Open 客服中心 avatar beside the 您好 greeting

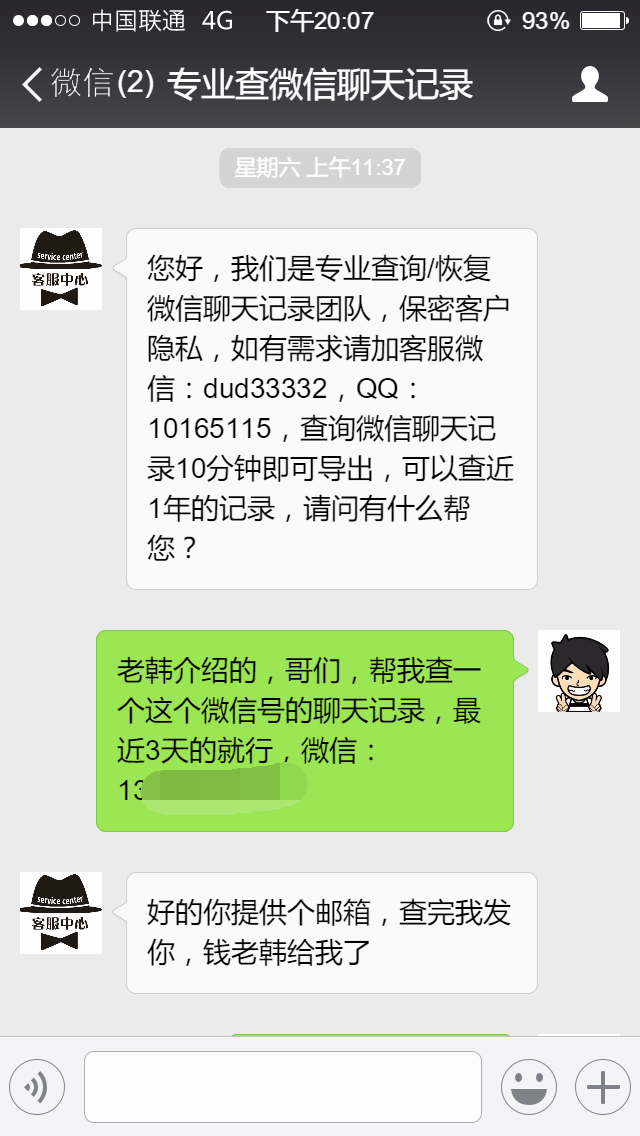coord(61,268)
